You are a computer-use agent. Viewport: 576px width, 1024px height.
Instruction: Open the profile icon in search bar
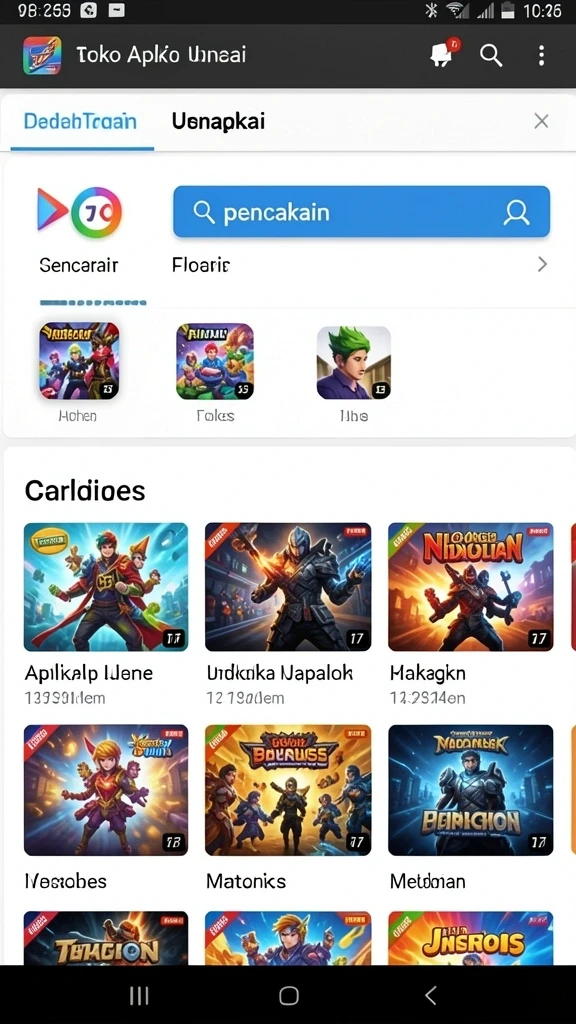click(x=517, y=212)
